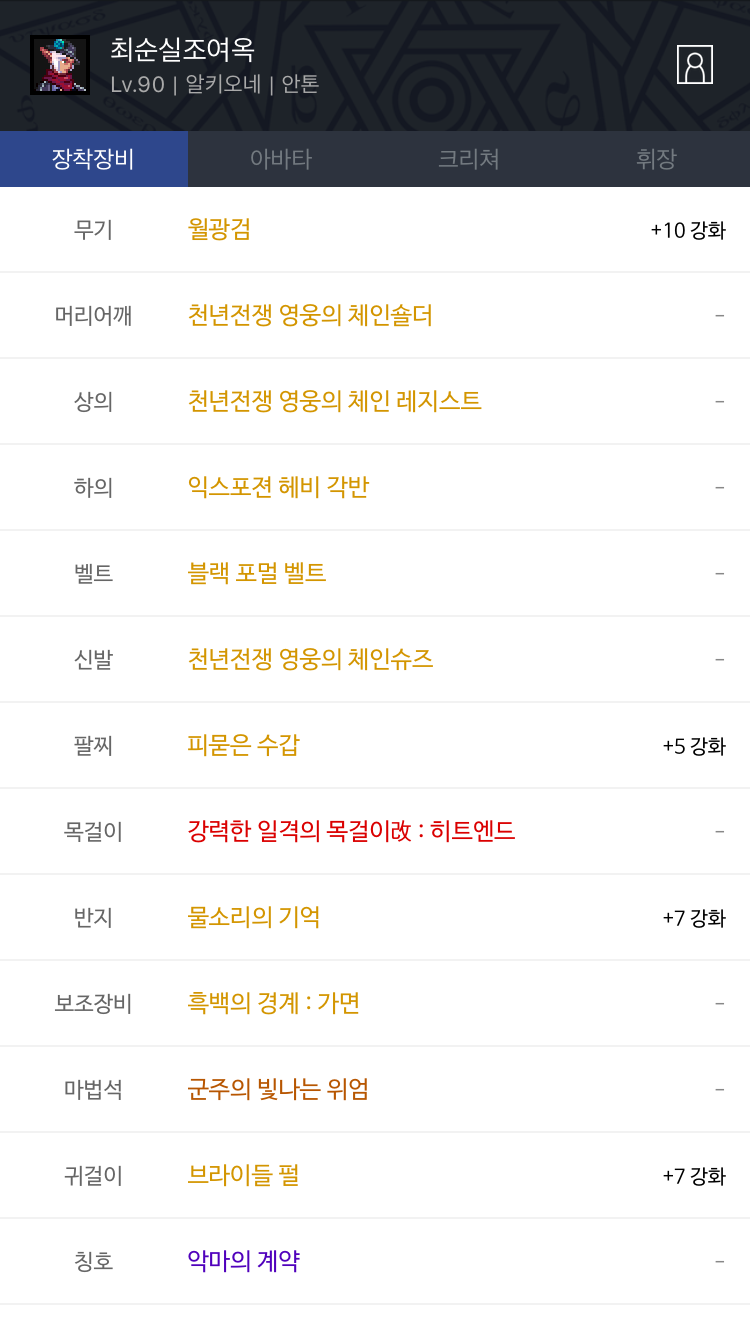View 흑백의 경계 : 가면 details

274,1003
